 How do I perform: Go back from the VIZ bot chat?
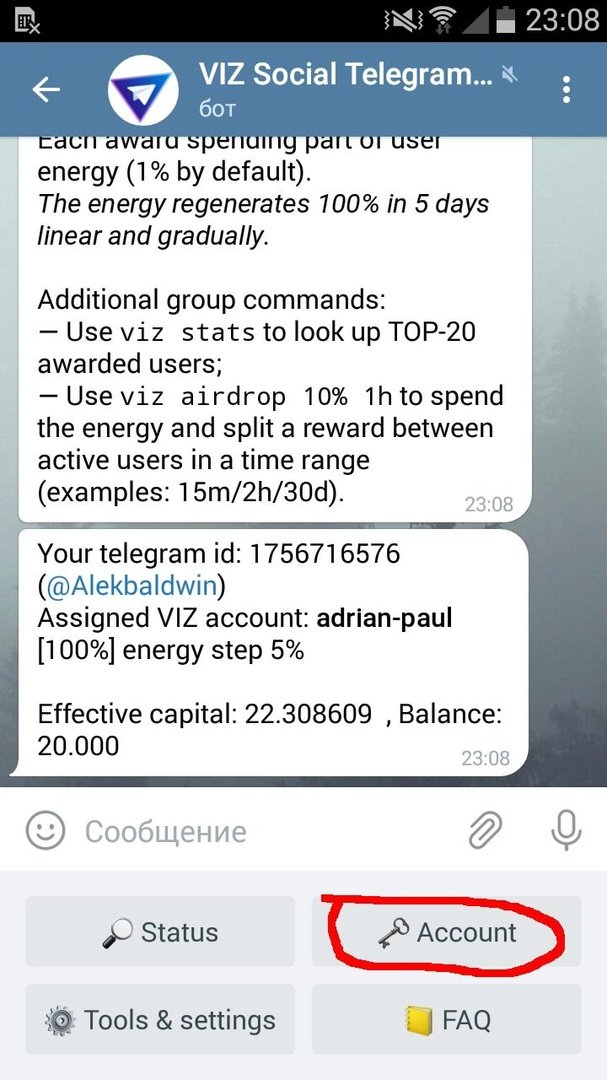click(46, 89)
